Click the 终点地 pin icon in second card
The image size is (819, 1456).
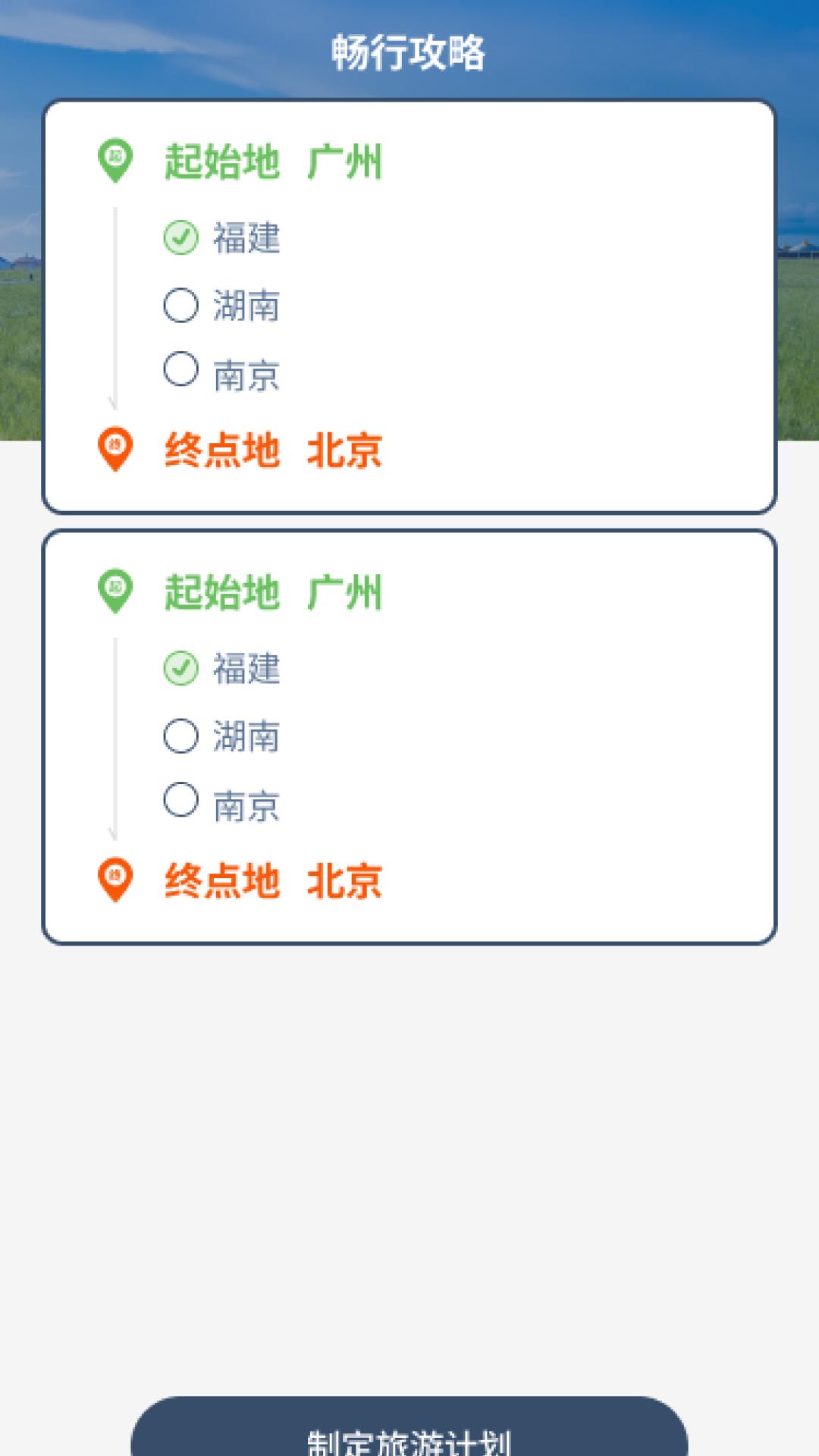114,878
